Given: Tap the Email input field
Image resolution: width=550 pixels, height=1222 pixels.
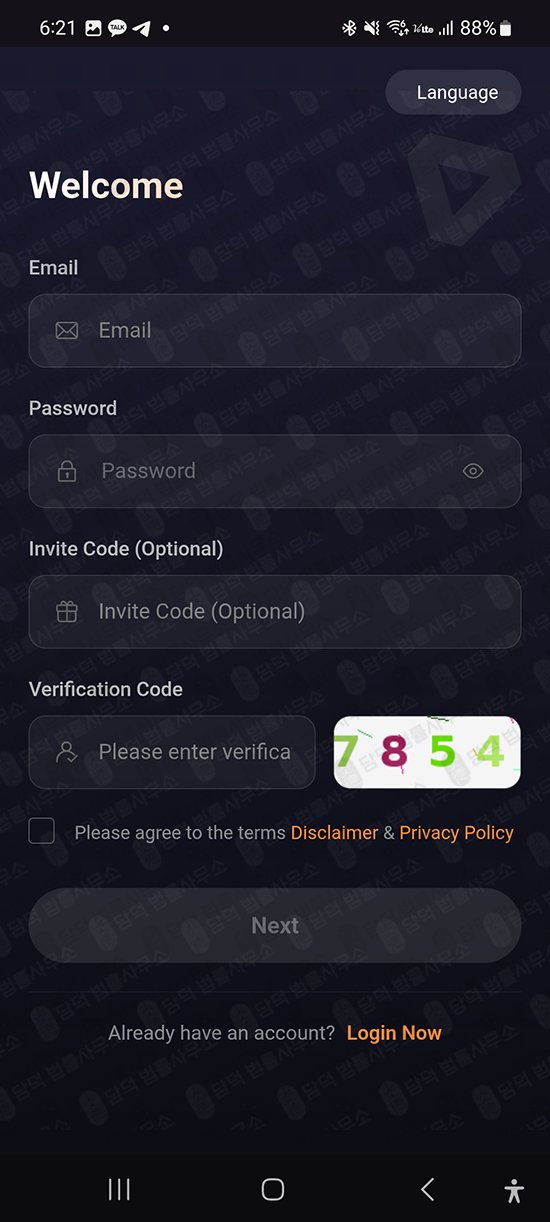Looking at the screenshot, I should (275, 330).
